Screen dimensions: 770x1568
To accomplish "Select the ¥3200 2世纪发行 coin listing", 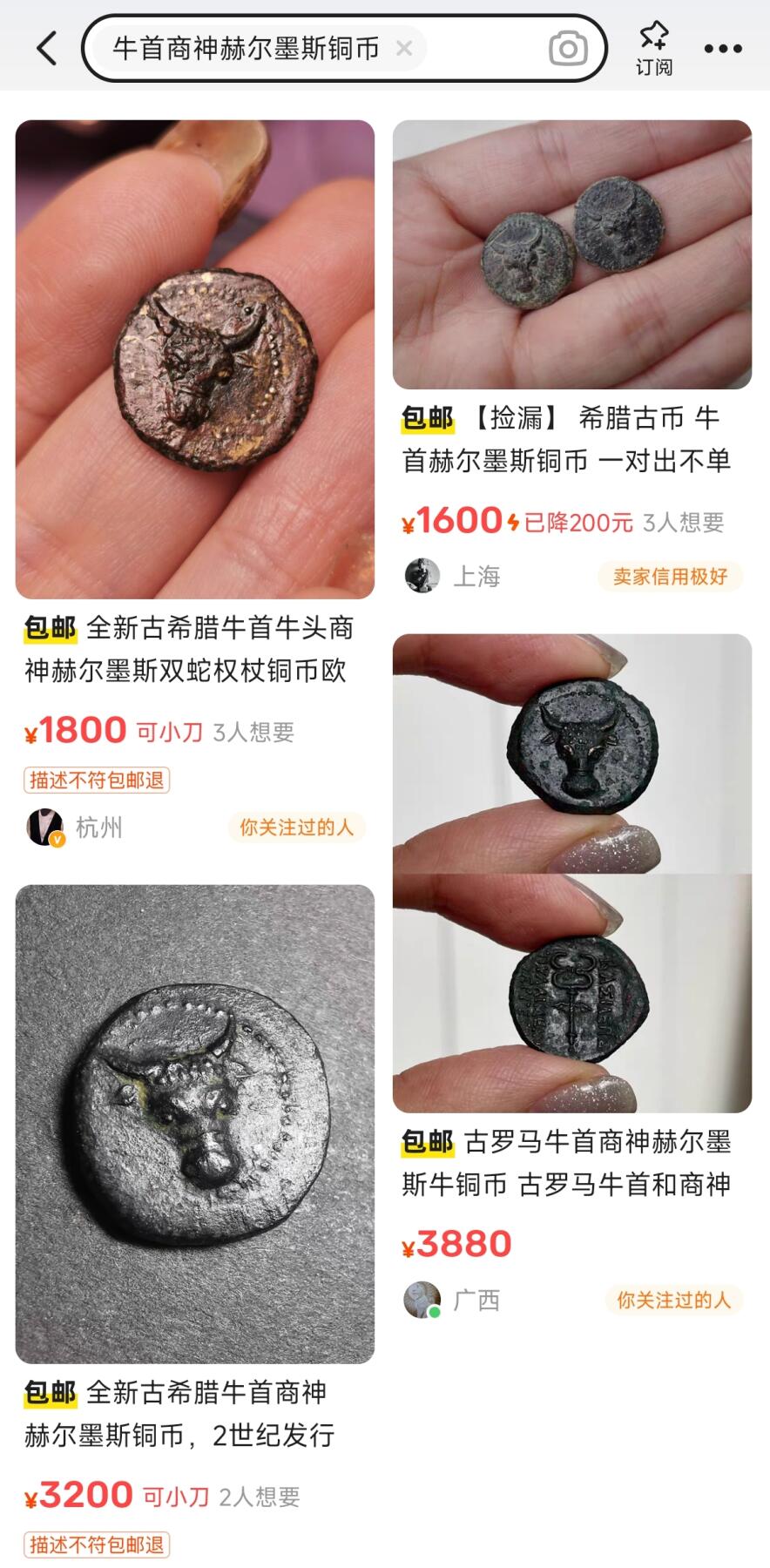I will (195, 1124).
